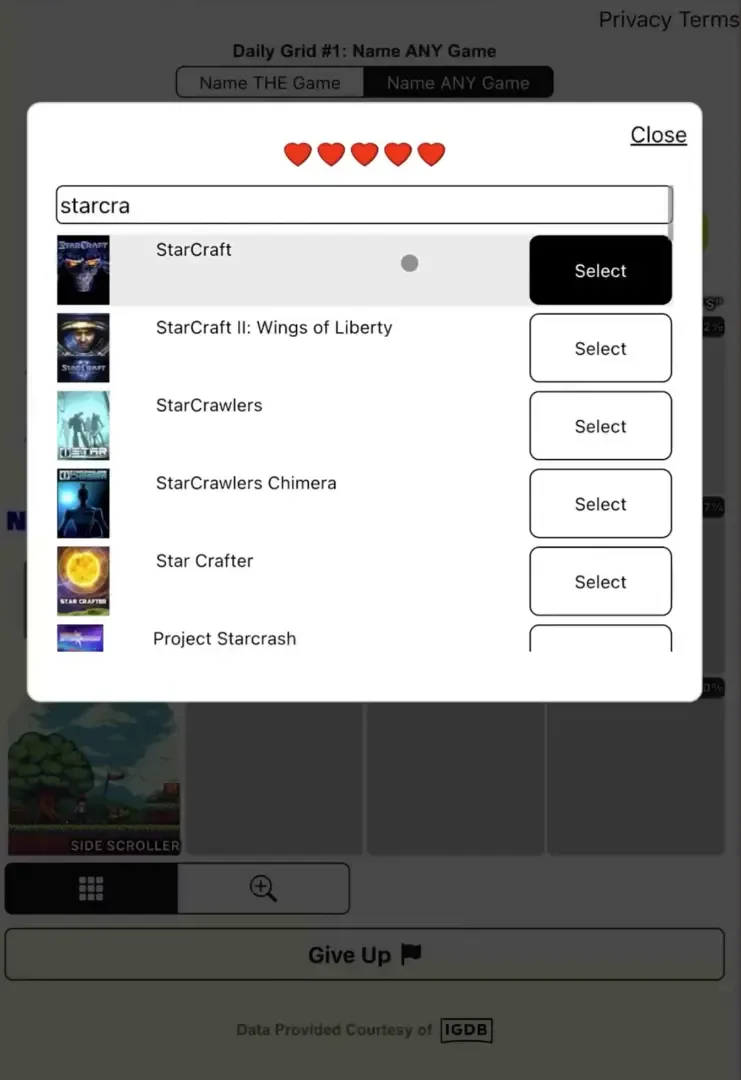Select StarCraft II: Wings of Liberty

point(600,348)
